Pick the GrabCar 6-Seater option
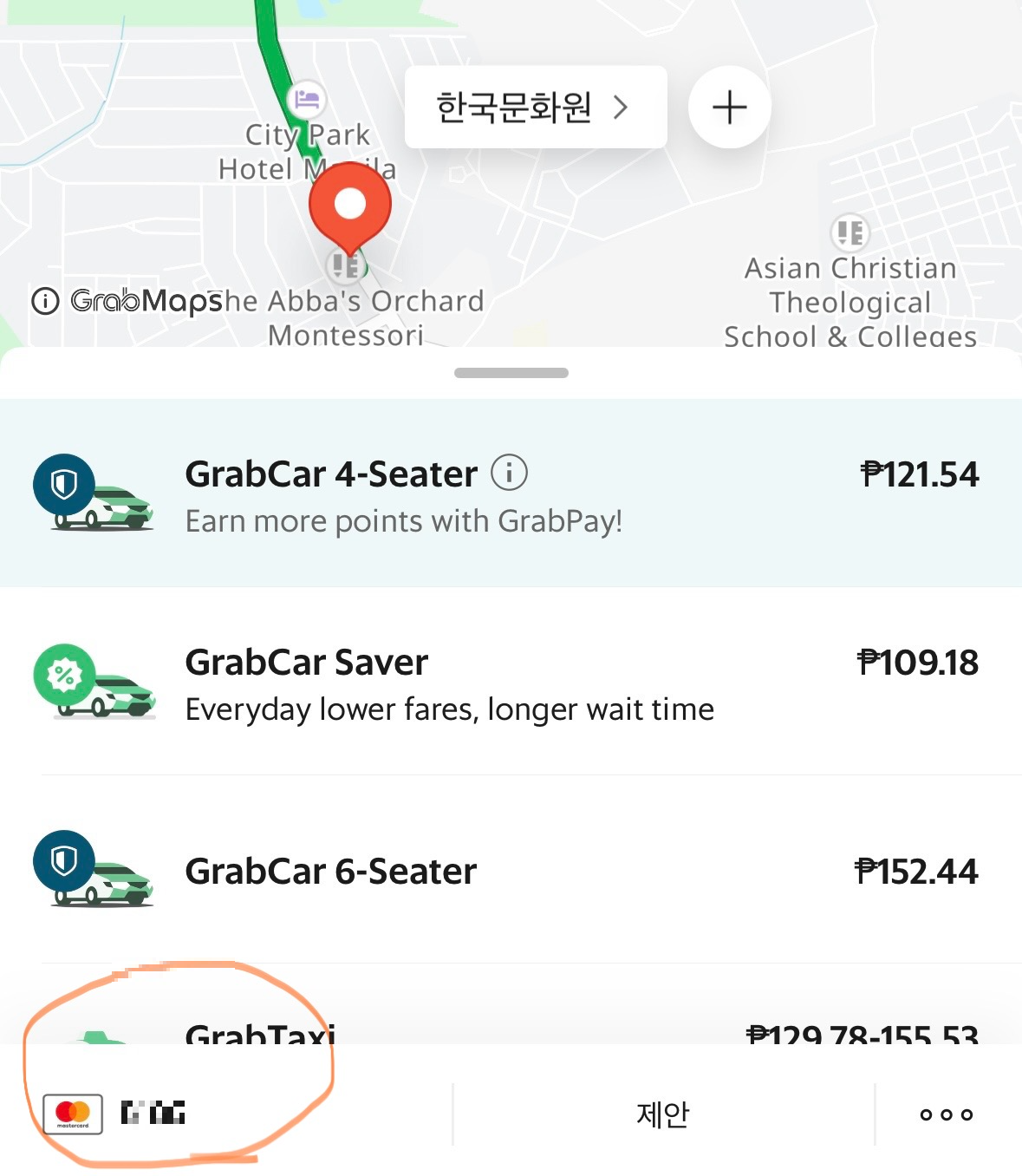The width and height of the screenshot is (1022, 1176). (511, 871)
